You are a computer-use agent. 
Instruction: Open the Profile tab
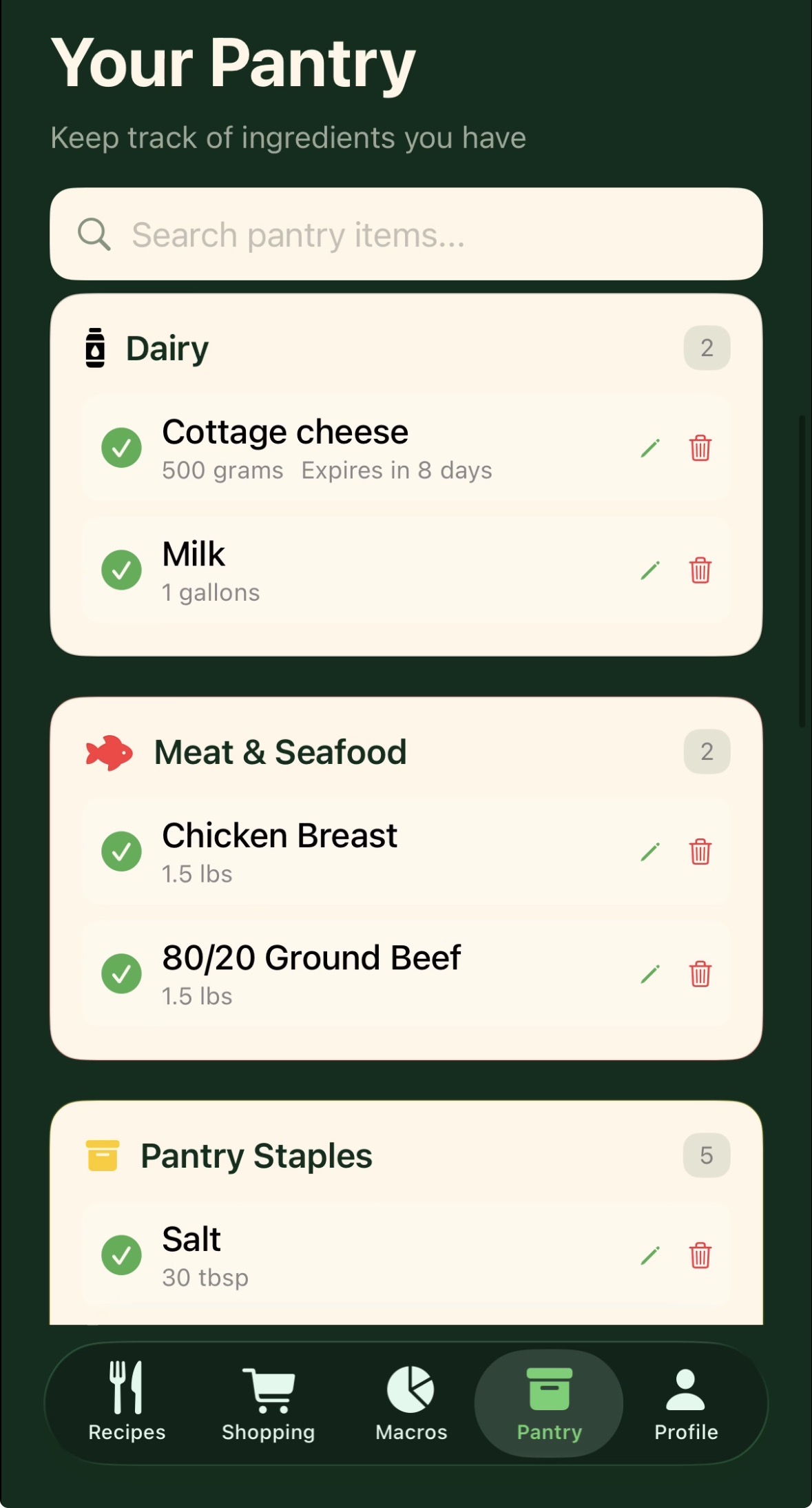[x=686, y=1403]
